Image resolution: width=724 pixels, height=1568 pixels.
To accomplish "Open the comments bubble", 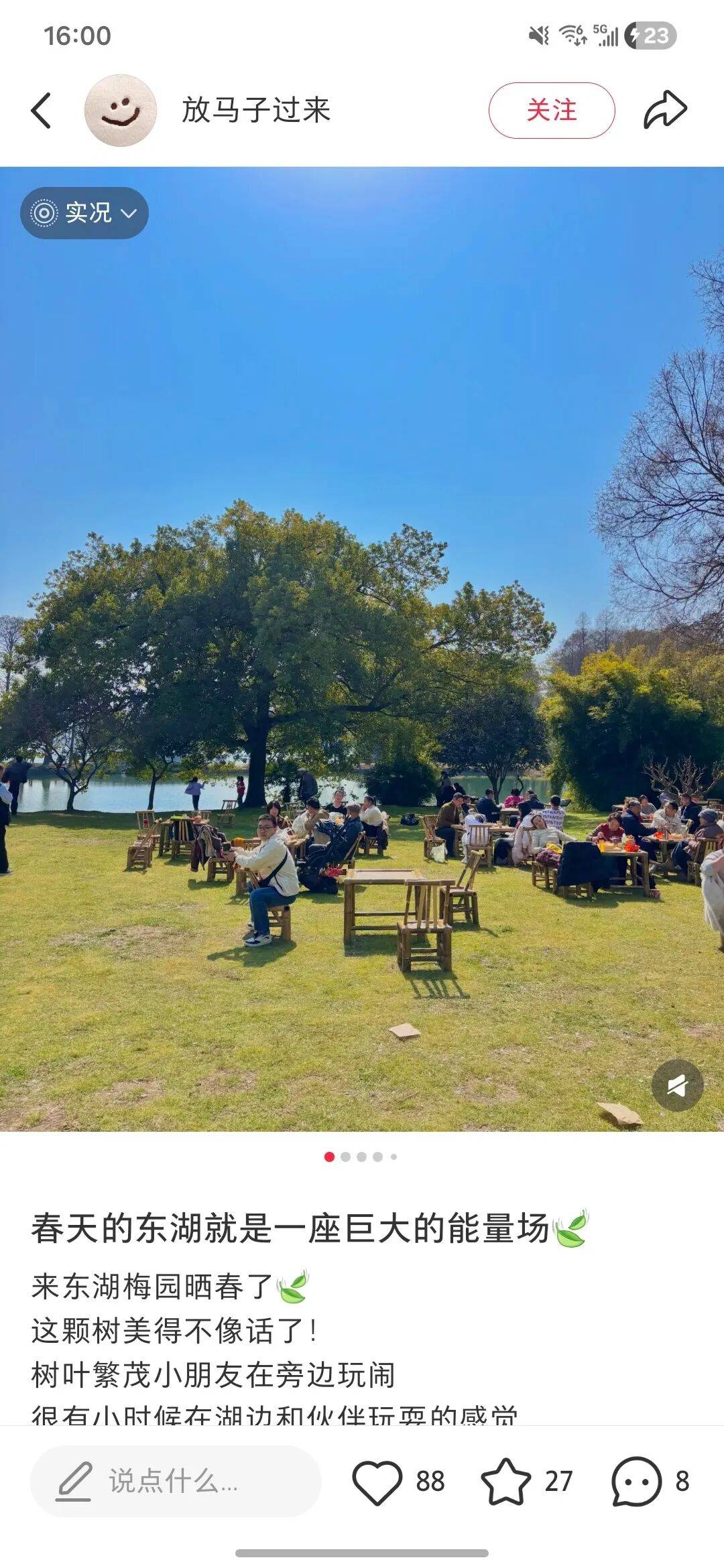I will point(636,1481).
